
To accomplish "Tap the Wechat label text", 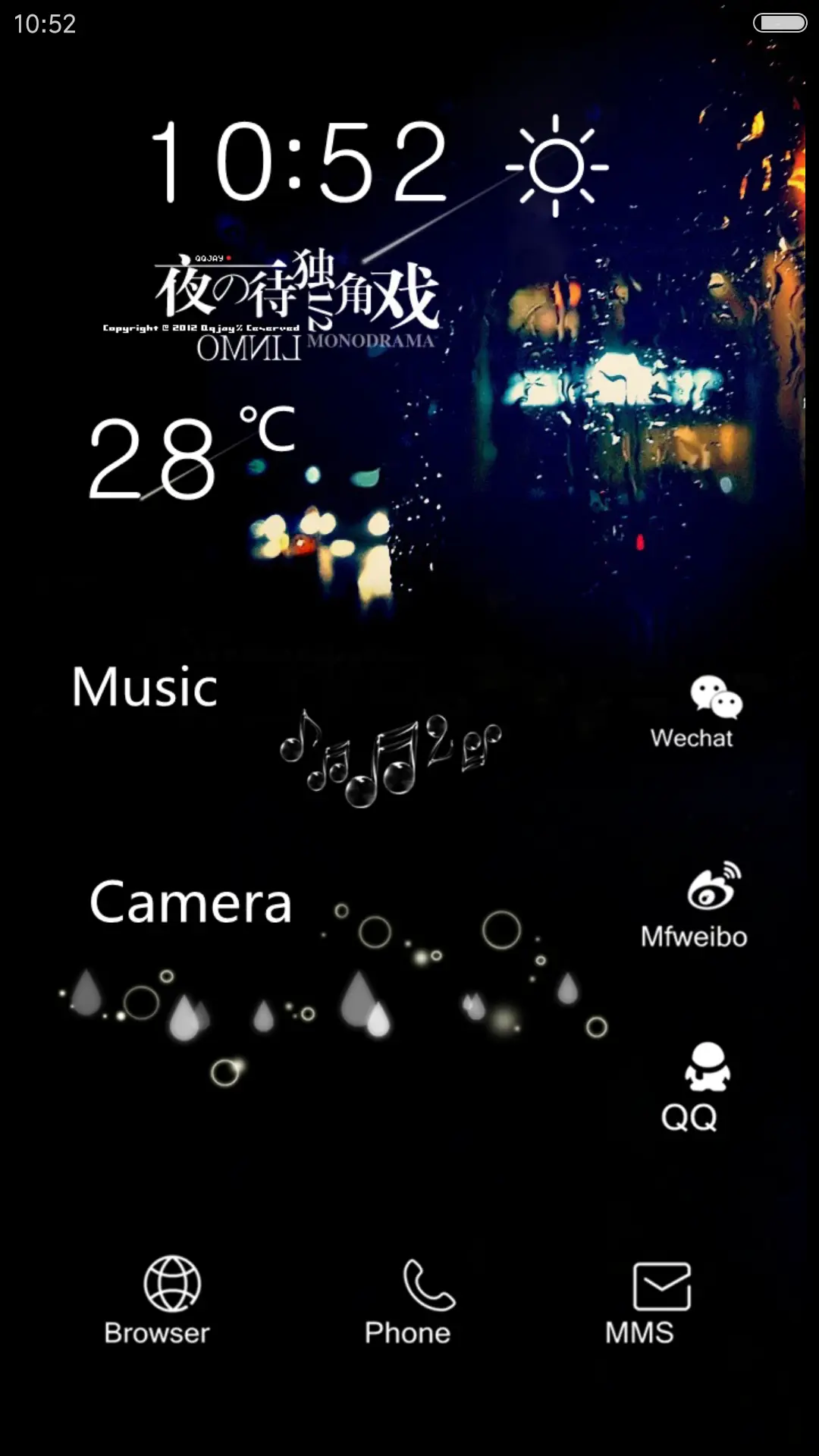I will pos(693,739).
